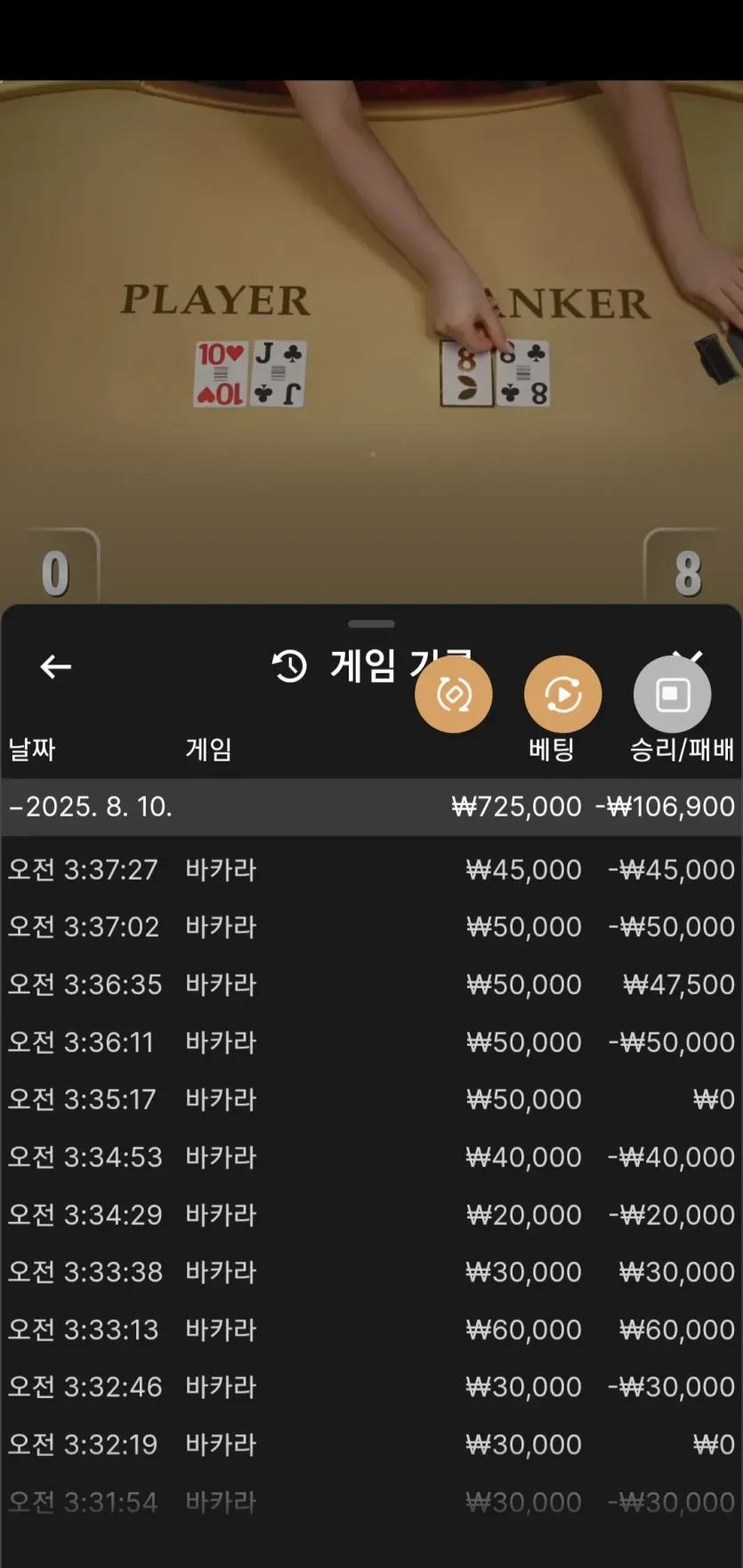Select the 3:34:29 ₩20,000 bet row
Viewport: 743px width, 1568px height.
[x=371, y=1215]
